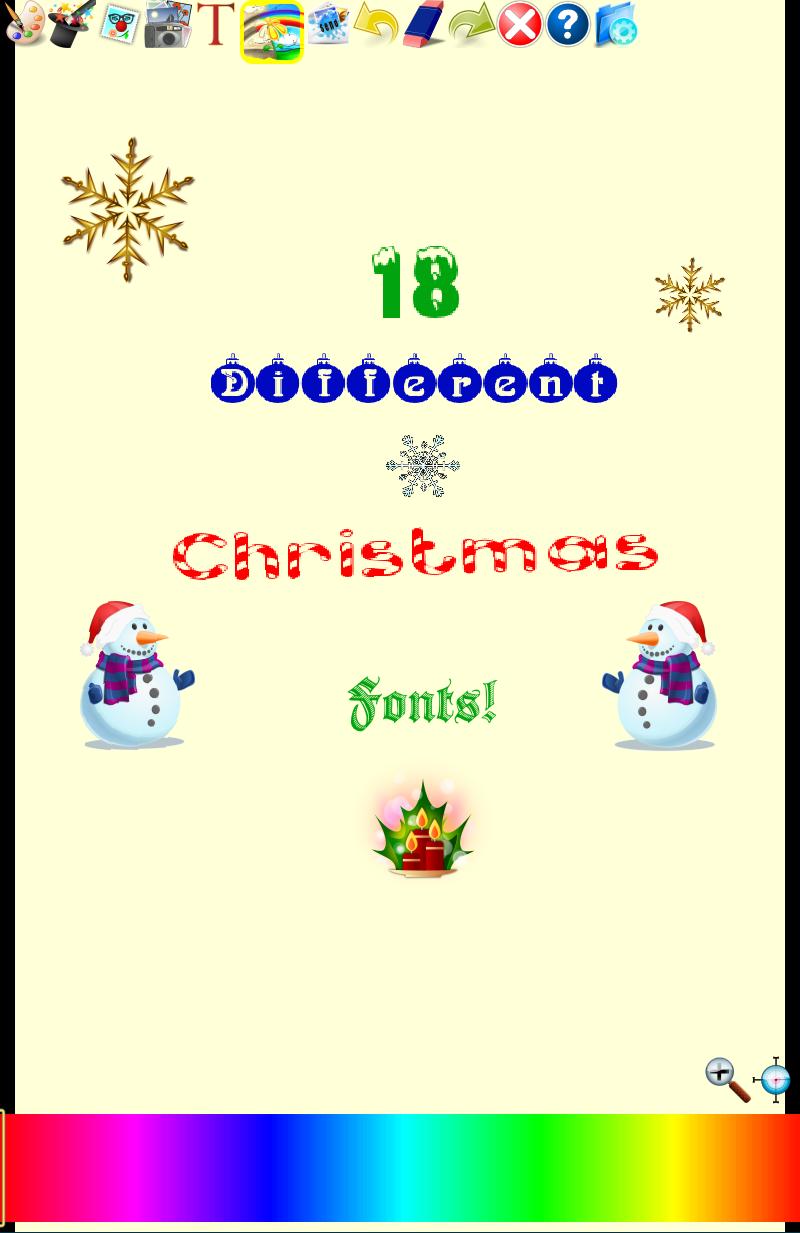This screenshot has height=1233, width=800.
Task: Open the paint palette brush tool
Action: [24, 24]
